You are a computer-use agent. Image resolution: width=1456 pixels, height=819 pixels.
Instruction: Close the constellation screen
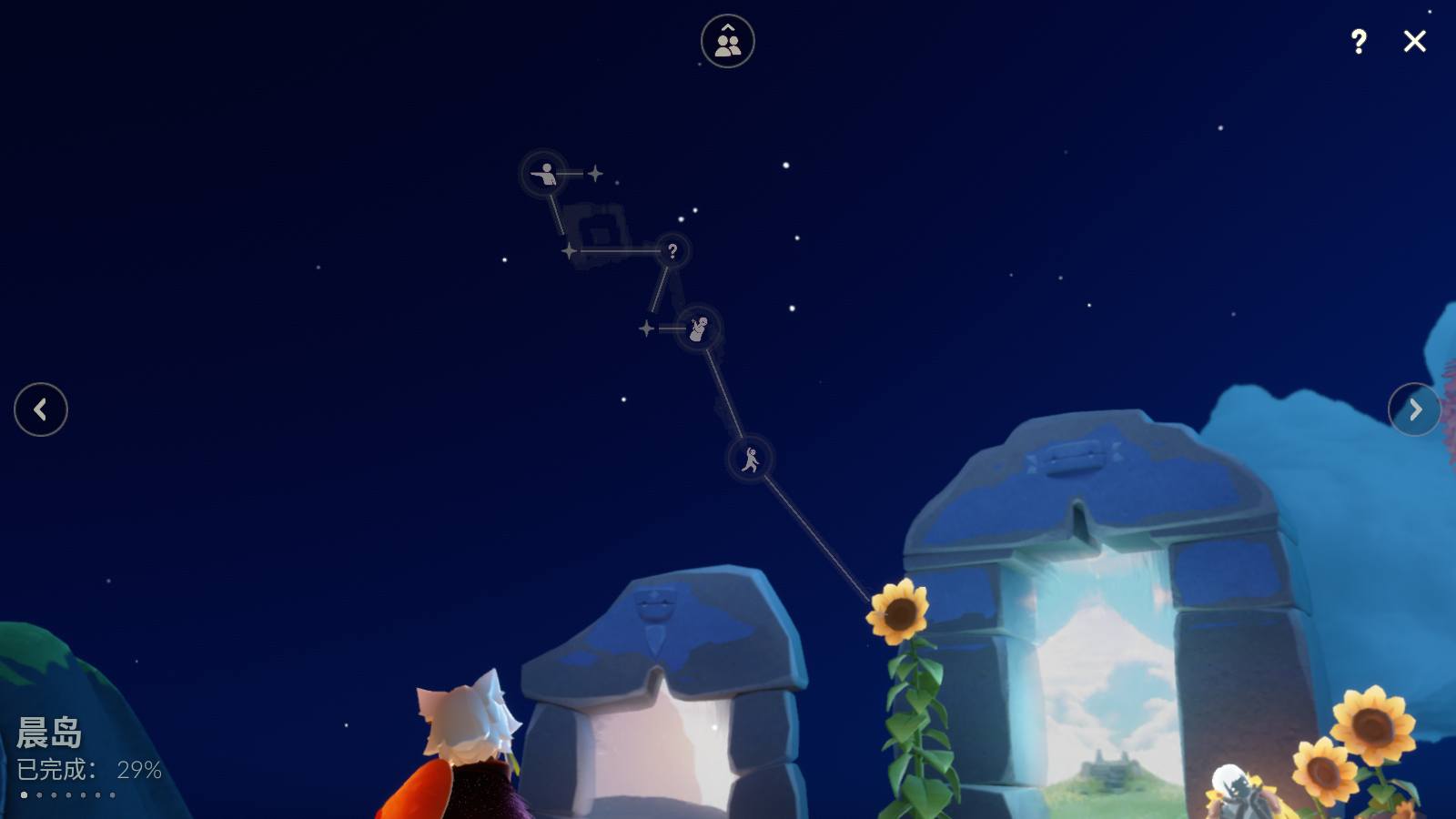click(x=1414, y=41)
